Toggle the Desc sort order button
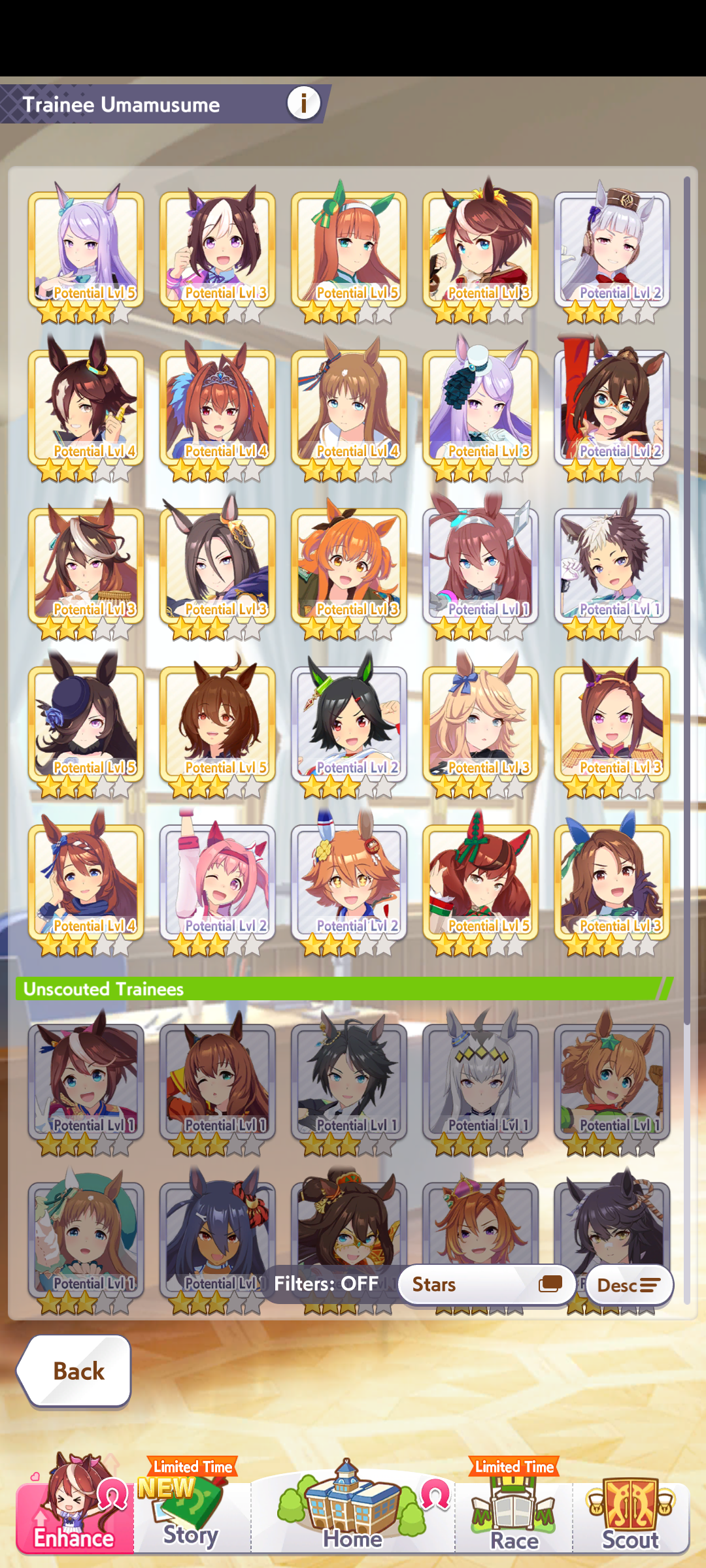The height and width of the screenshot is (1568, 706). (x=629, y=1285)
